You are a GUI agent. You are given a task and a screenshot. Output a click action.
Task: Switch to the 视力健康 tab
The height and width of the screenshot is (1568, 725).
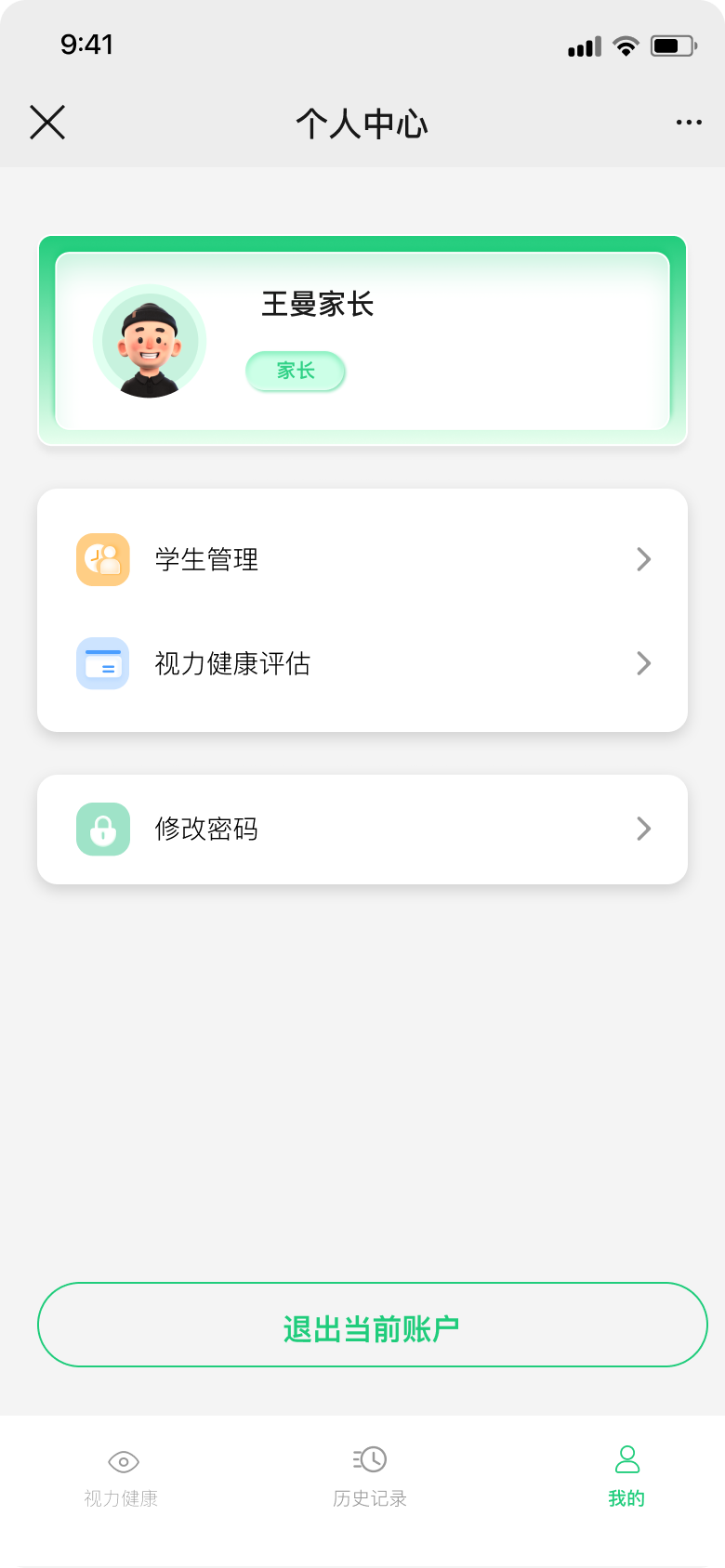(122, 1477)
